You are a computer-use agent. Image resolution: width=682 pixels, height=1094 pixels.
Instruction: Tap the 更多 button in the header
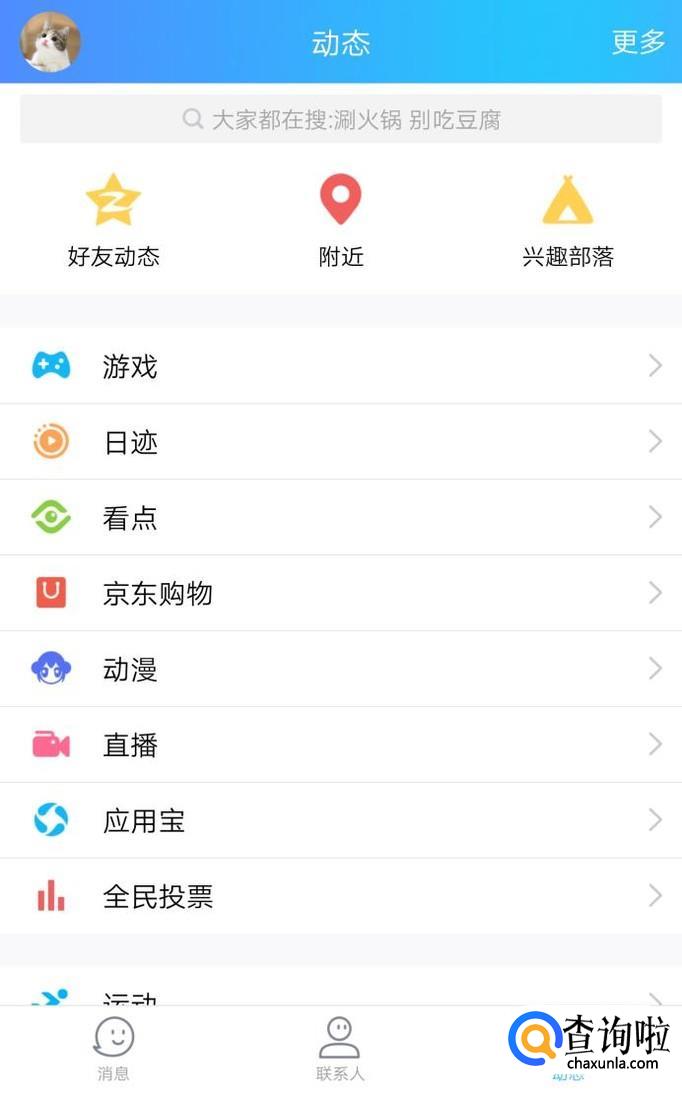tap(638, 42)
